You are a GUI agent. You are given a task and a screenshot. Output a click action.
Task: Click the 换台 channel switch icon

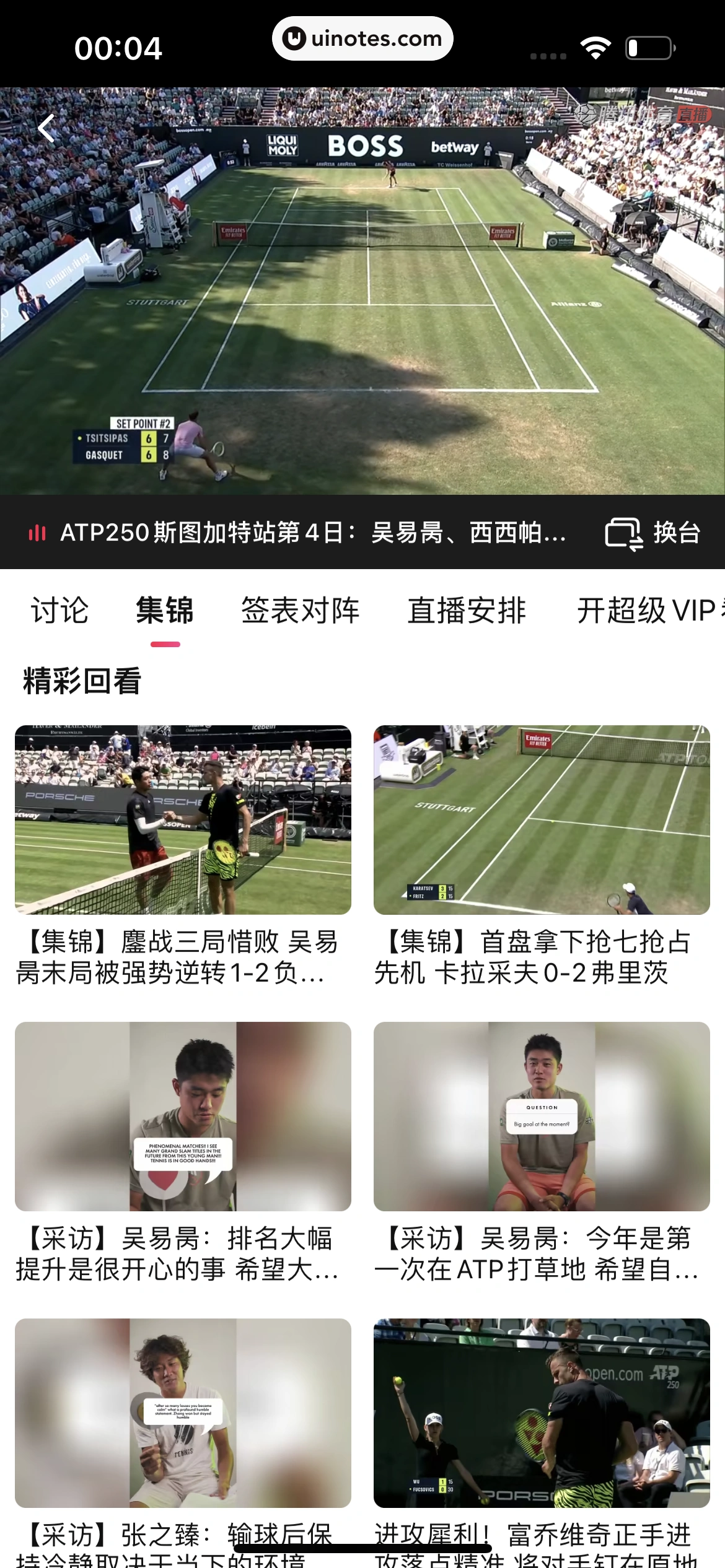(626, 534)
